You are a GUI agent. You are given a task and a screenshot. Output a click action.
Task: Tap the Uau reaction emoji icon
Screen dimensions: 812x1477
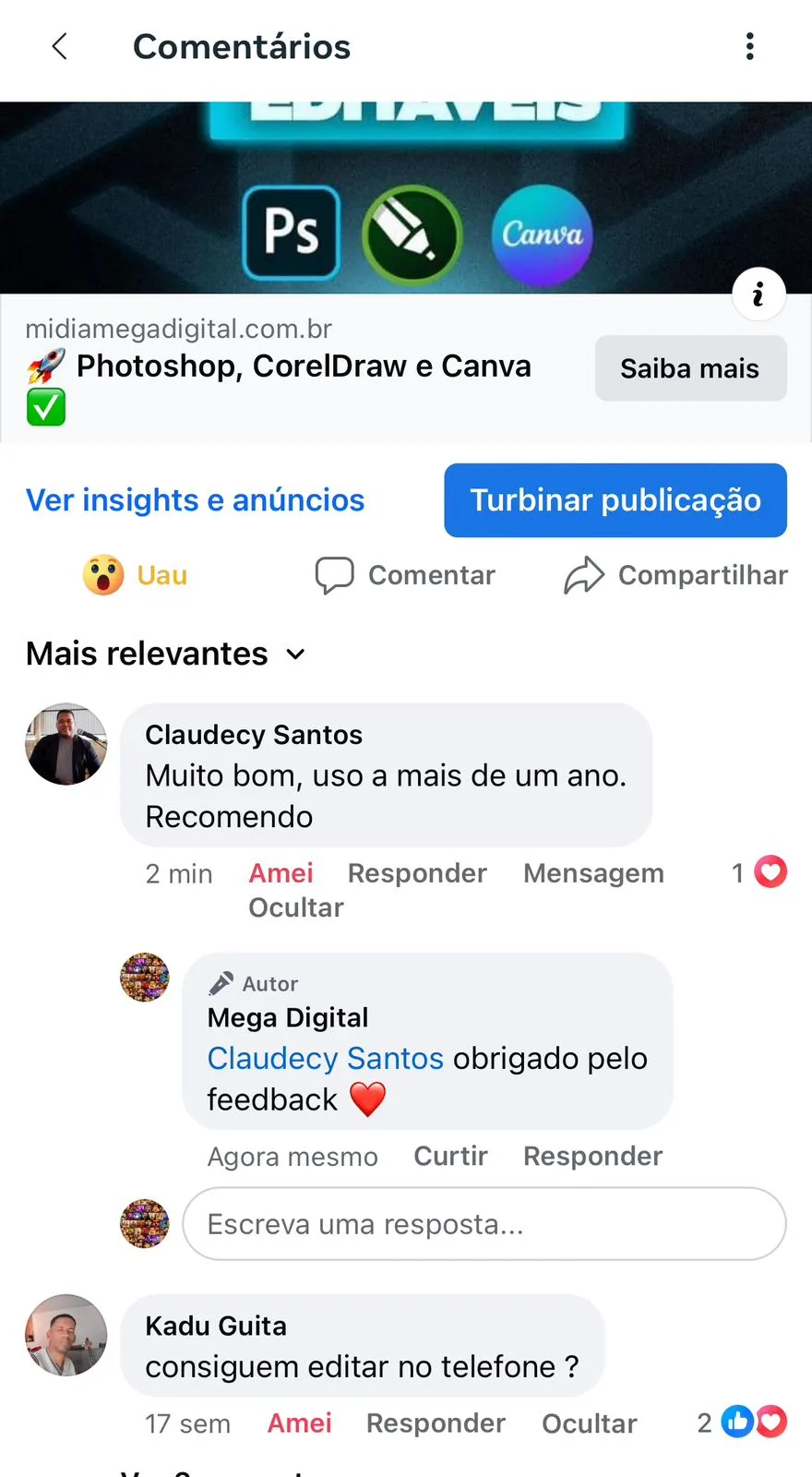[x=103, y=574]
